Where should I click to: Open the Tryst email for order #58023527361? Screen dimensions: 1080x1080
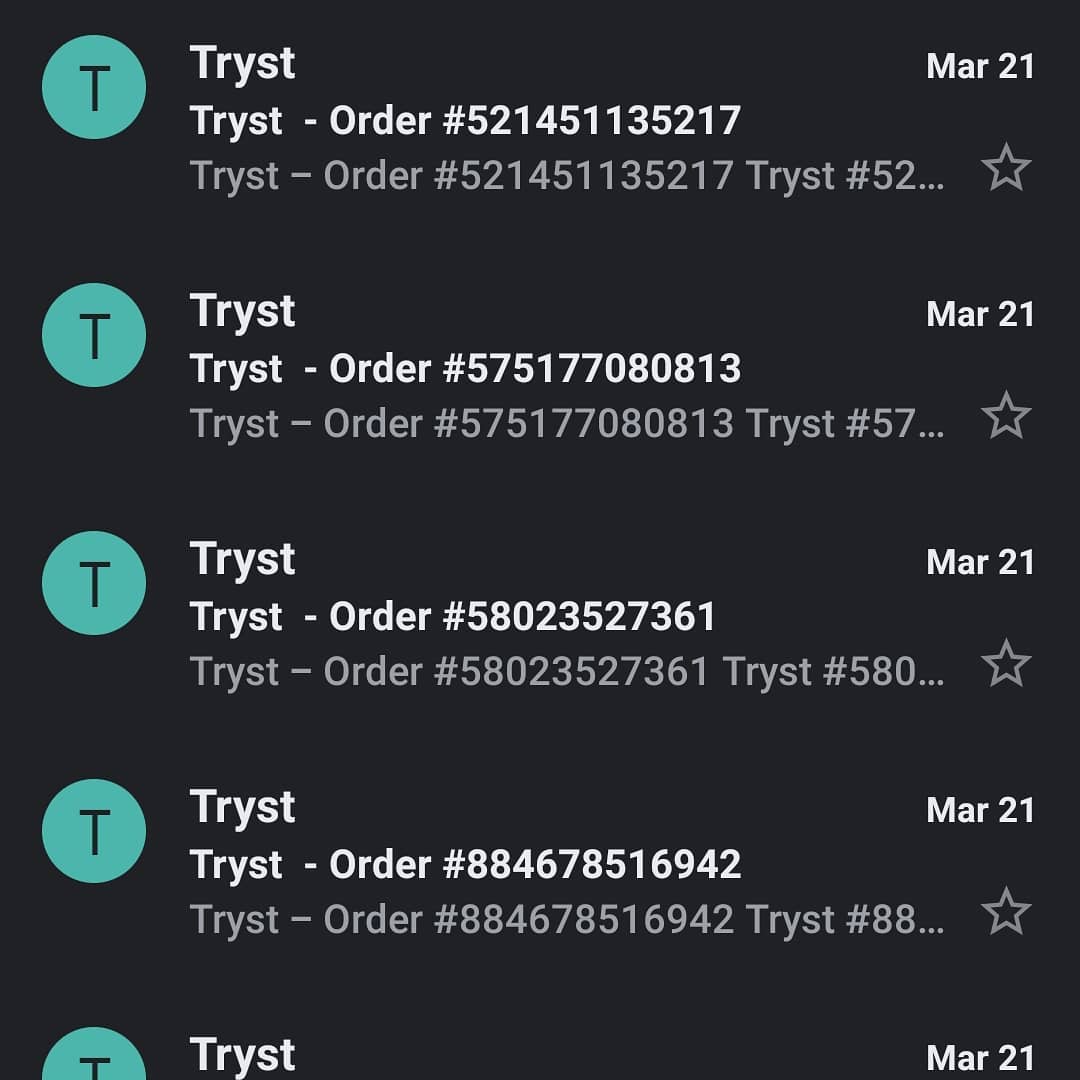pyautogui.click(x=560, y=616)
